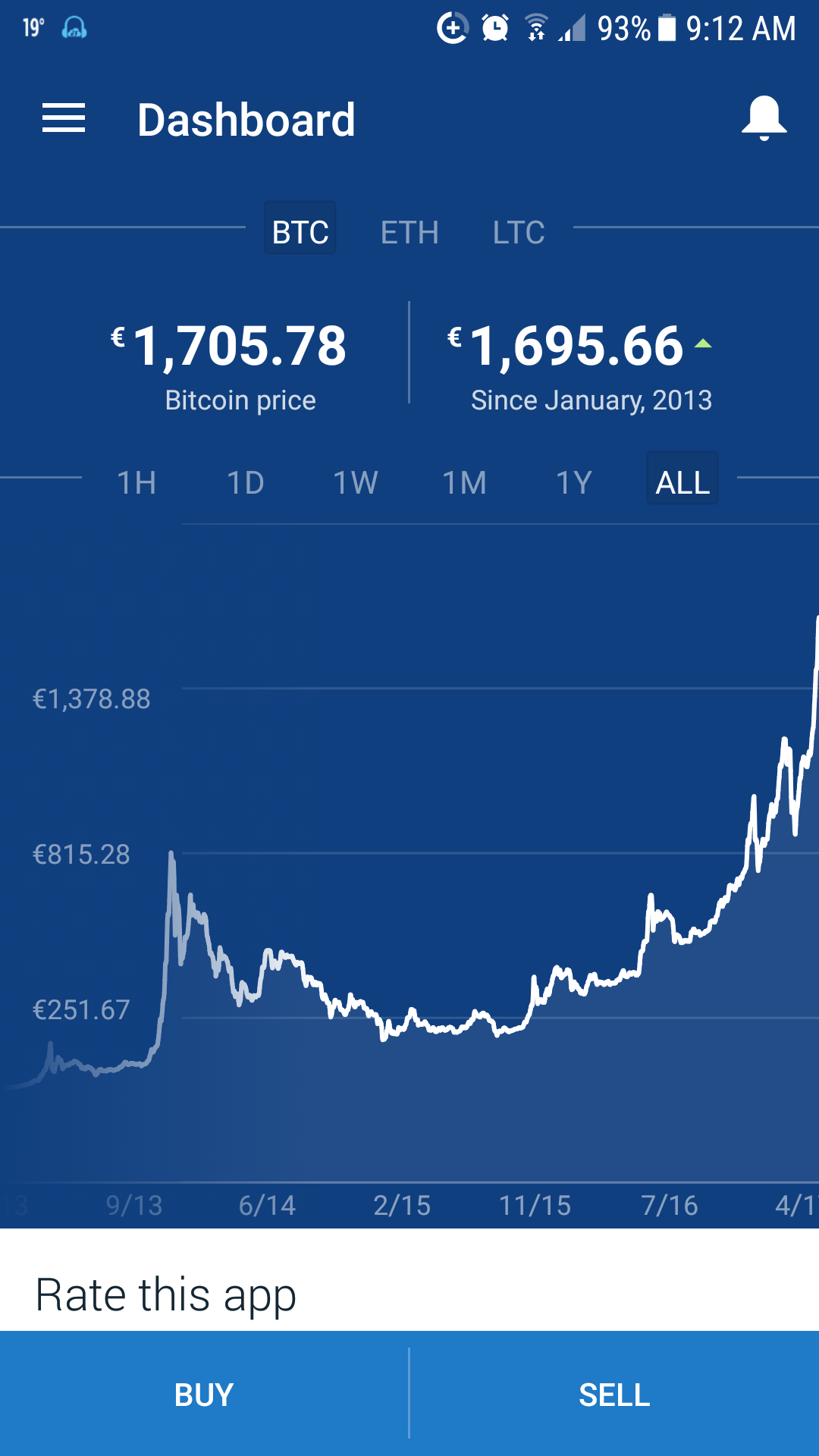Open the Rate this app card
Viewport: 819px width, 1456px height.
409,1281
